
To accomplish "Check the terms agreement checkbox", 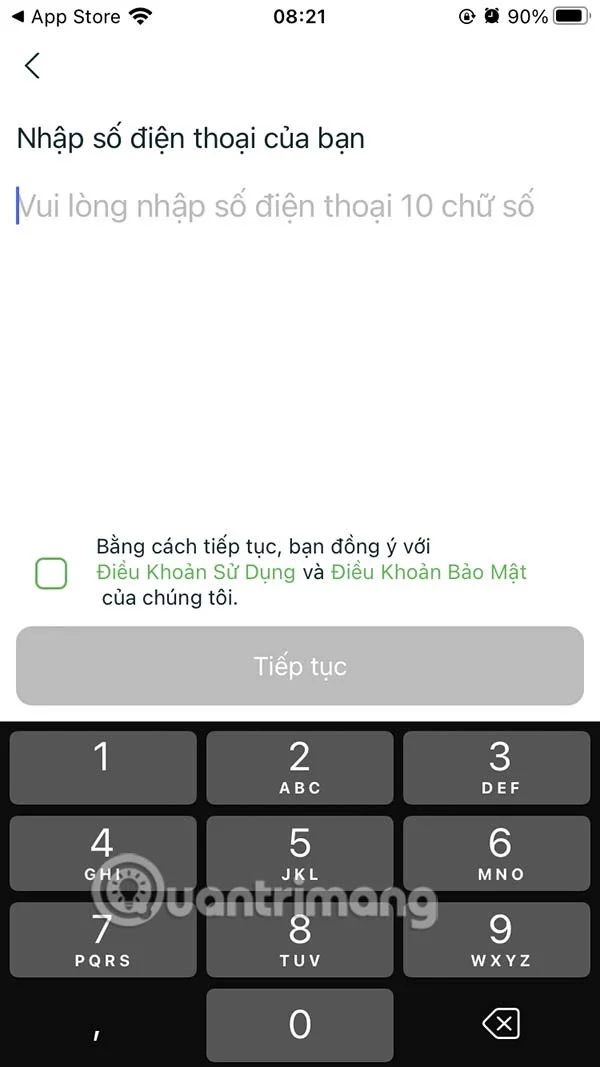I will pyautogui.click(x=51, y=573).
